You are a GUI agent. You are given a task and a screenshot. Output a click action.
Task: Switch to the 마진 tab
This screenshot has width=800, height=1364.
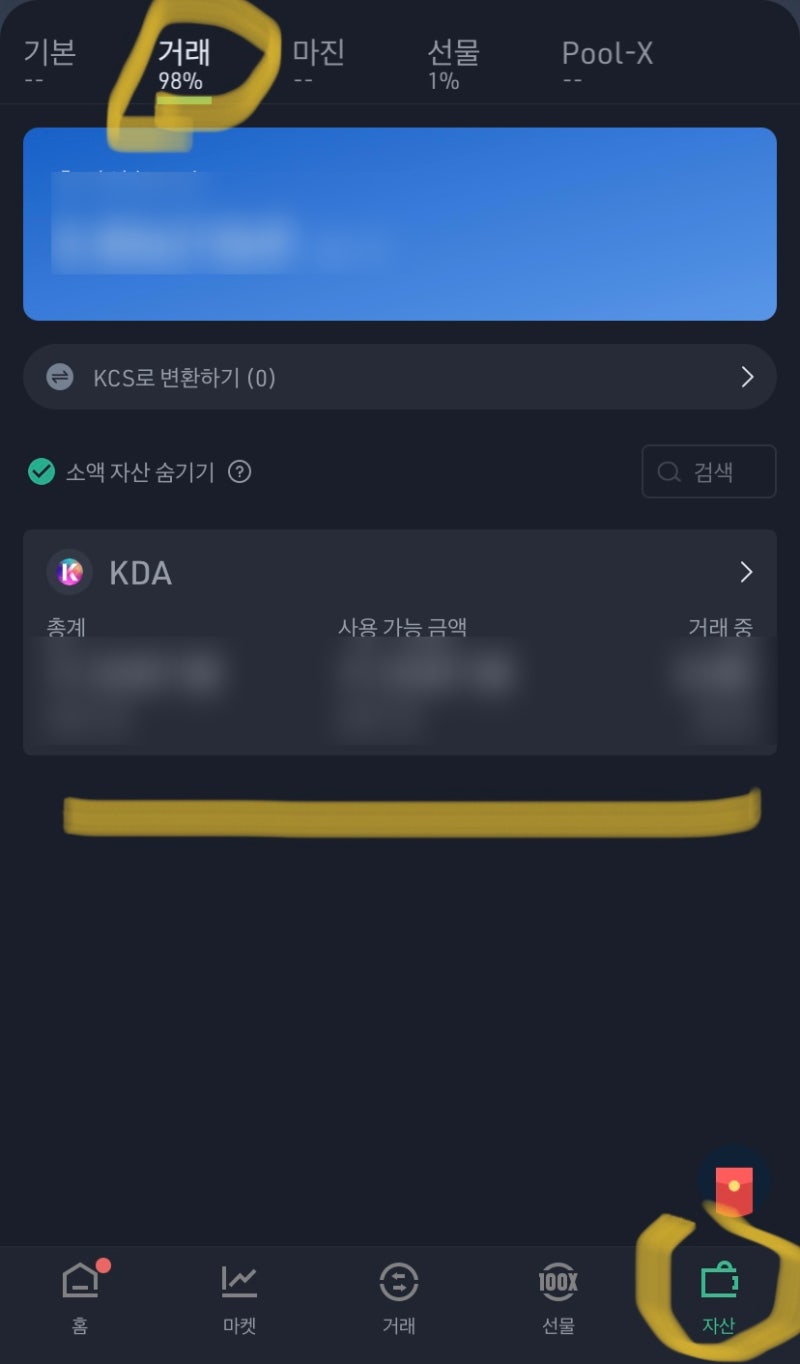318,55
